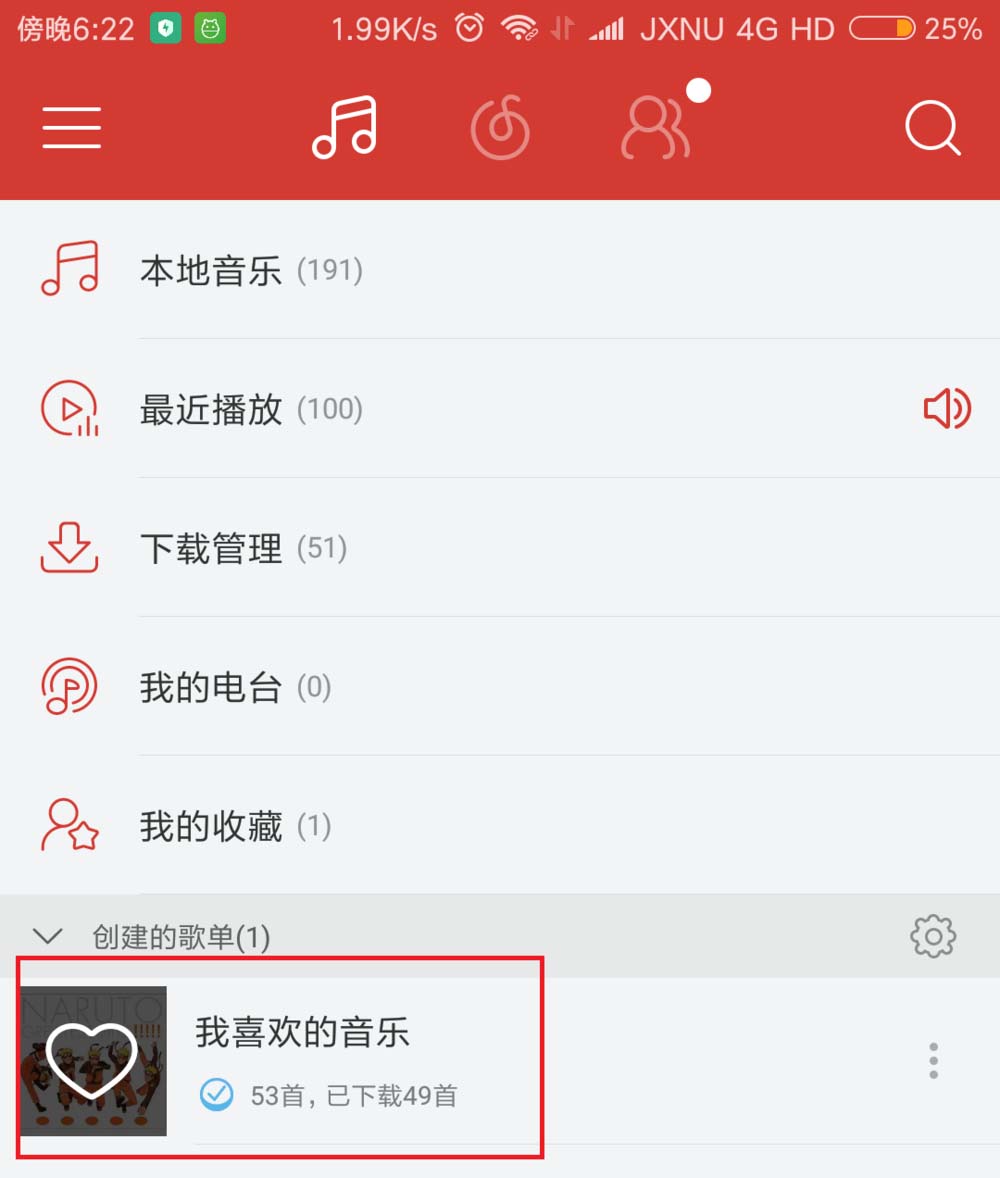
Task: Open the playlist's three-dot options menu
Action: pyautogui.click(x=932, y=1059)
